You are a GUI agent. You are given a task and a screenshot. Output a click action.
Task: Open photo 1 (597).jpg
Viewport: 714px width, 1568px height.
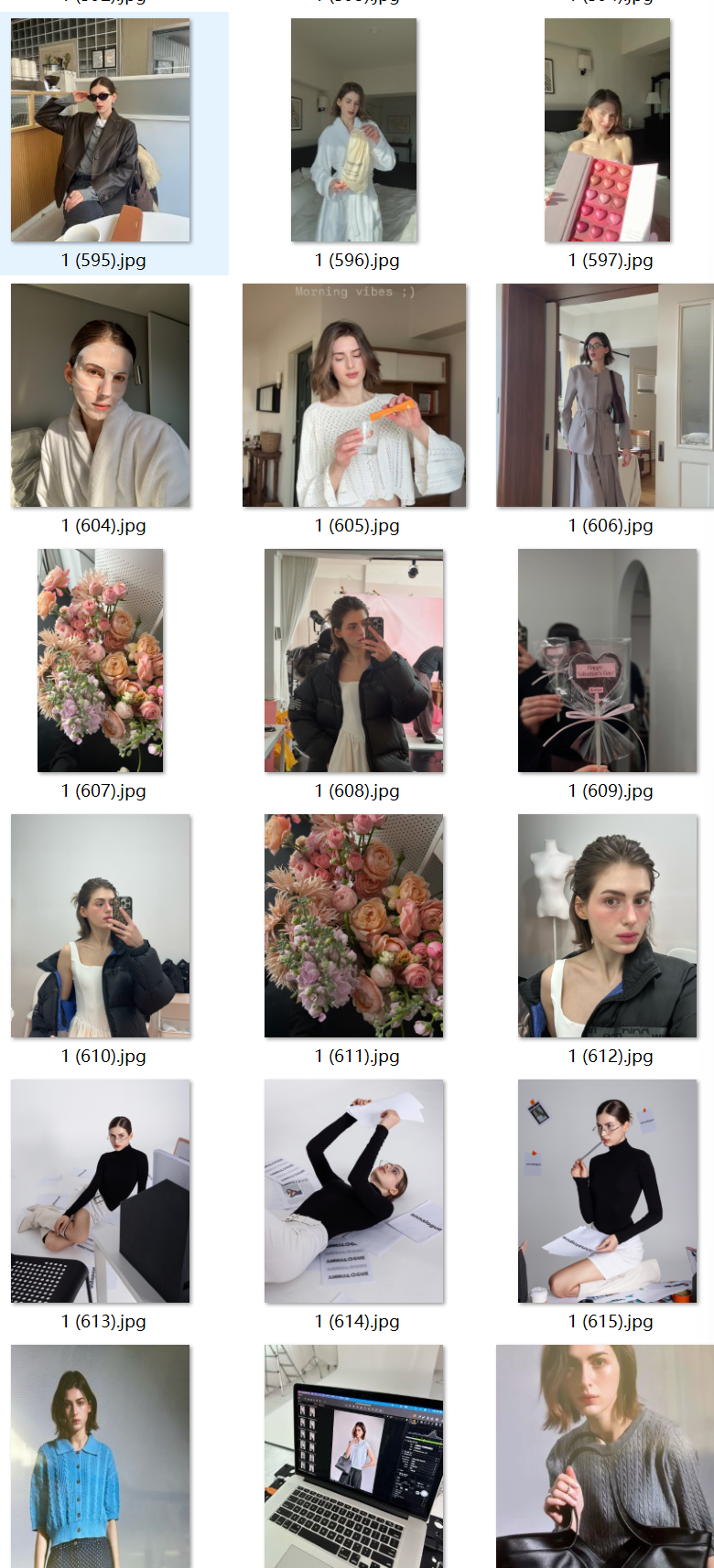tap(607, 130)
